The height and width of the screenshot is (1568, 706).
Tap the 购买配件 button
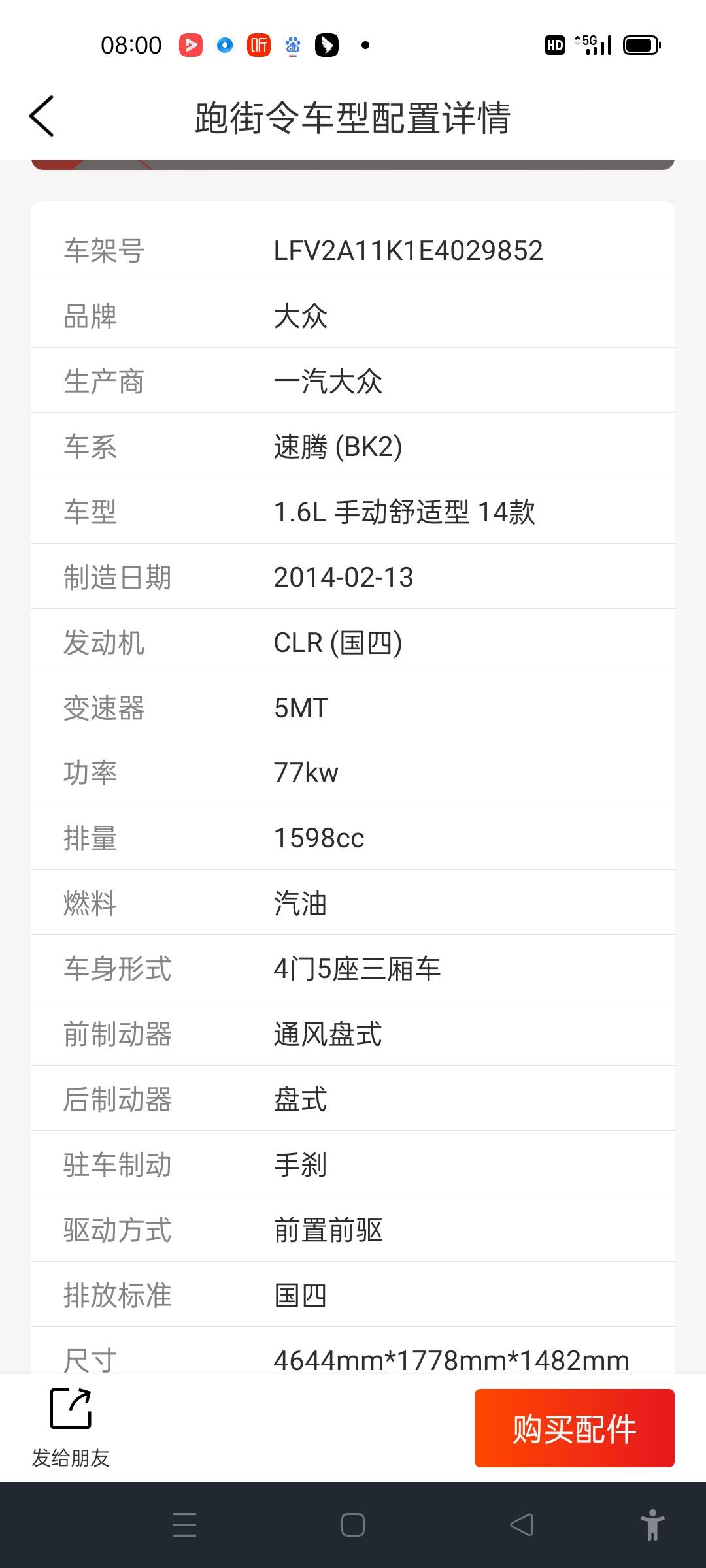click(574, 1429)
